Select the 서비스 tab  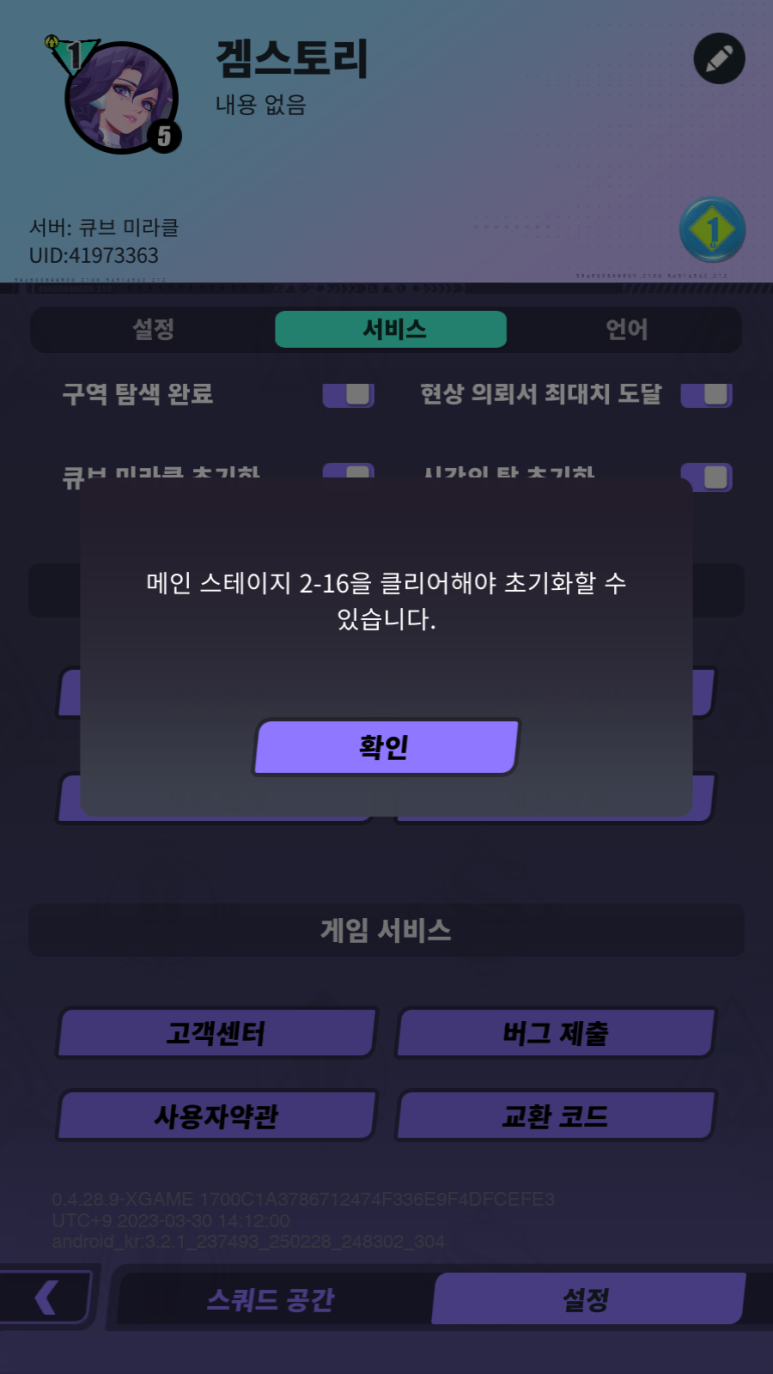(x=391, y=330)
